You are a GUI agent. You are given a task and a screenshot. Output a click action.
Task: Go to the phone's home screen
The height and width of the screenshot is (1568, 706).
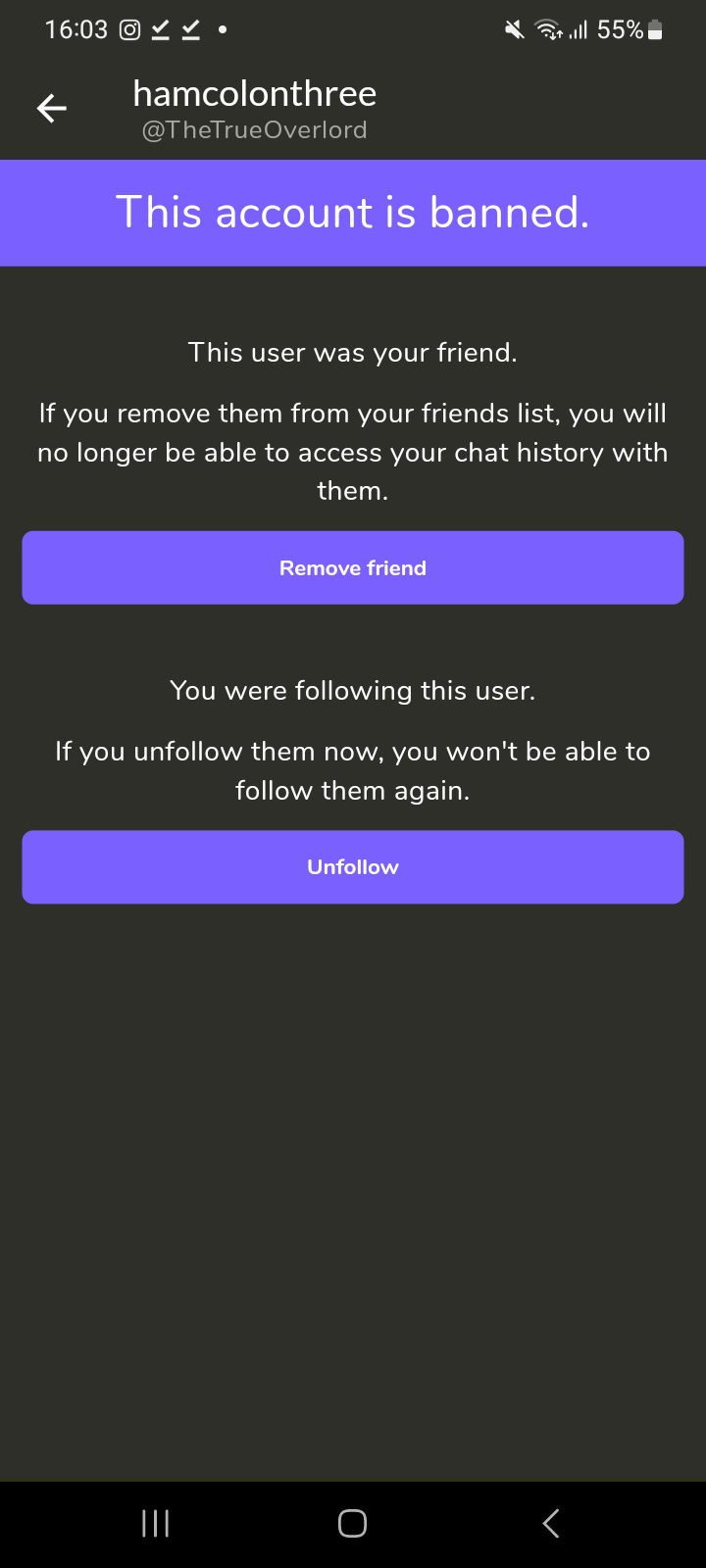(353, 1523)
